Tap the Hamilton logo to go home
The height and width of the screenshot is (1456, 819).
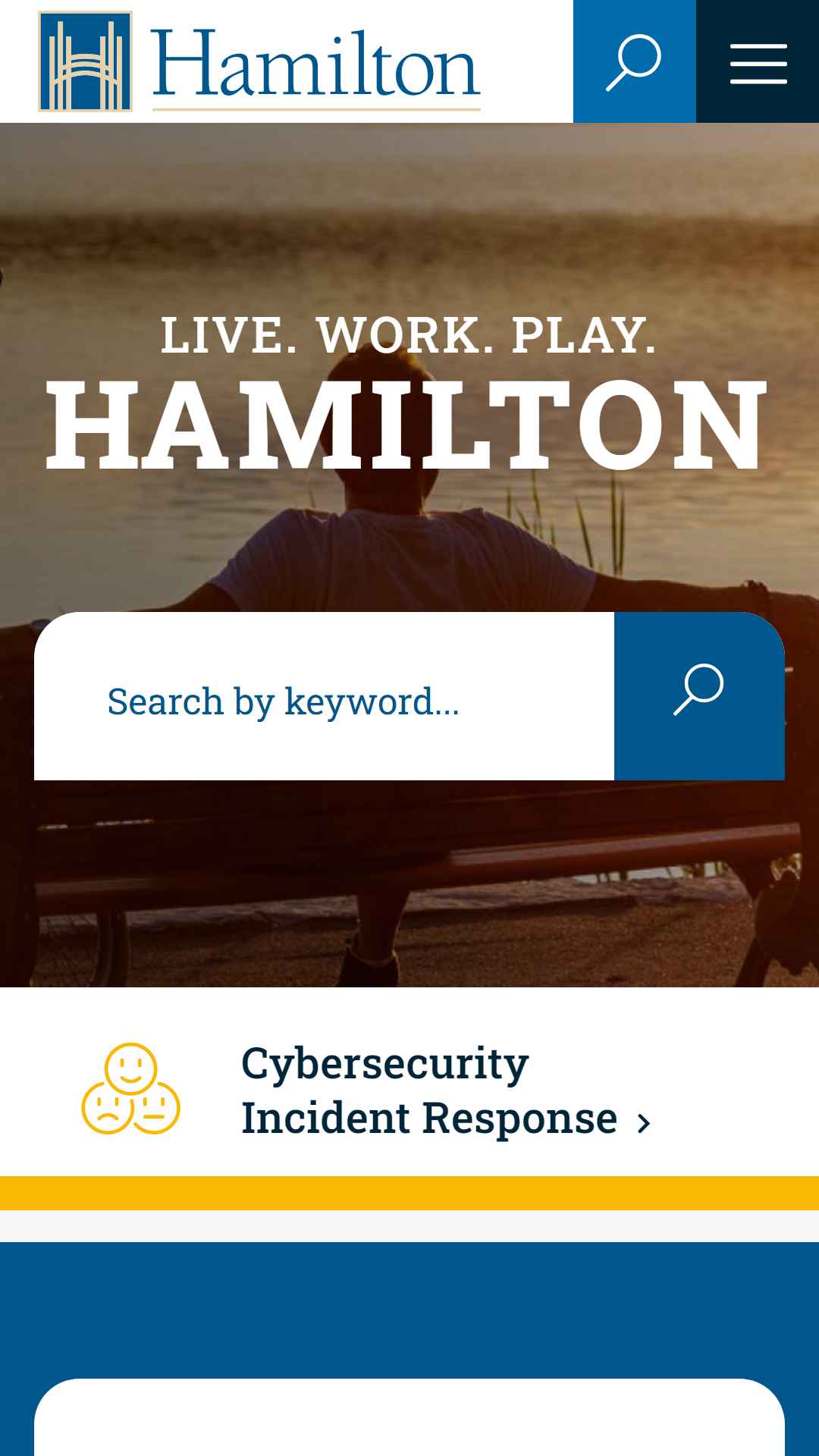pos(259,61)
